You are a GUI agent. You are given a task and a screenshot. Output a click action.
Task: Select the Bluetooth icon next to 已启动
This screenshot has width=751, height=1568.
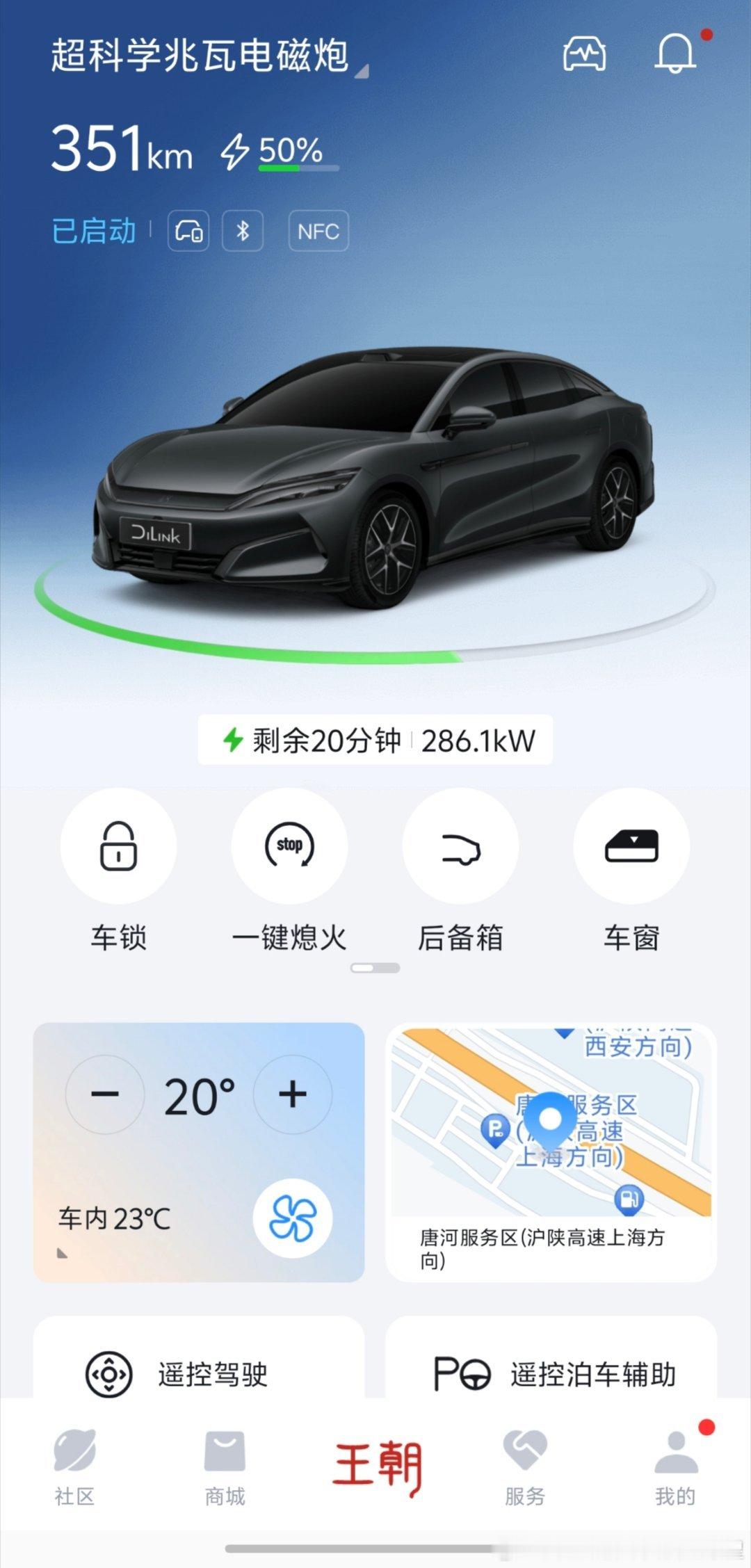pos(243,231)
